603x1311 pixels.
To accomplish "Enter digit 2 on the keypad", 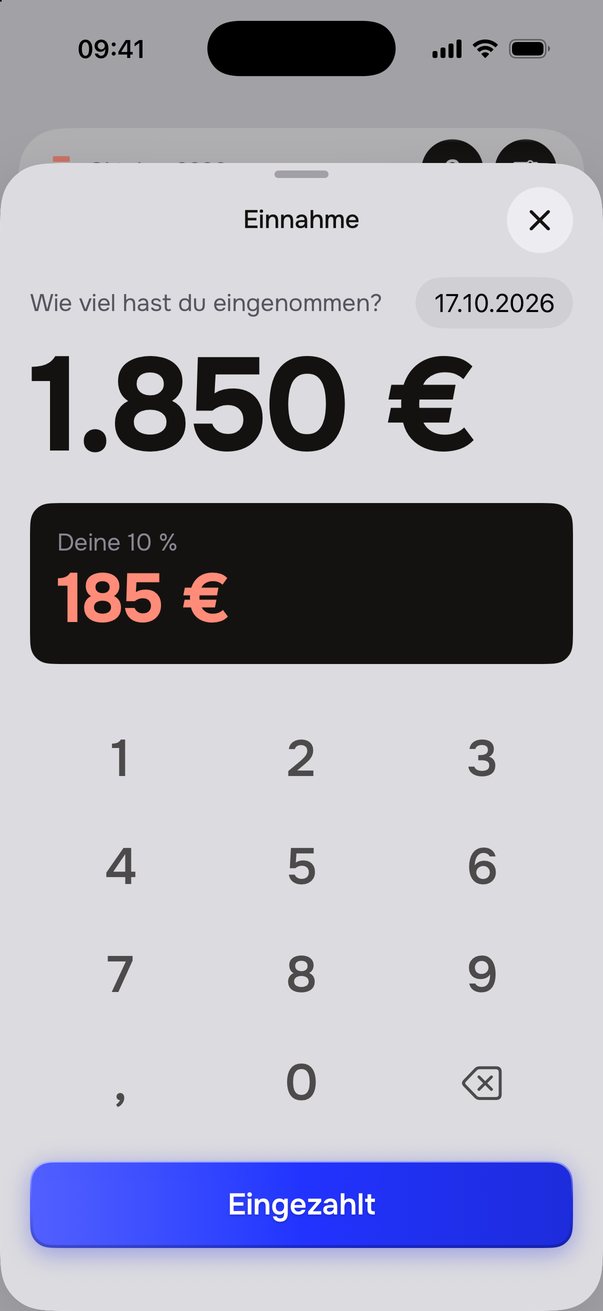I will pyautogui.click(x=301, y=758).
